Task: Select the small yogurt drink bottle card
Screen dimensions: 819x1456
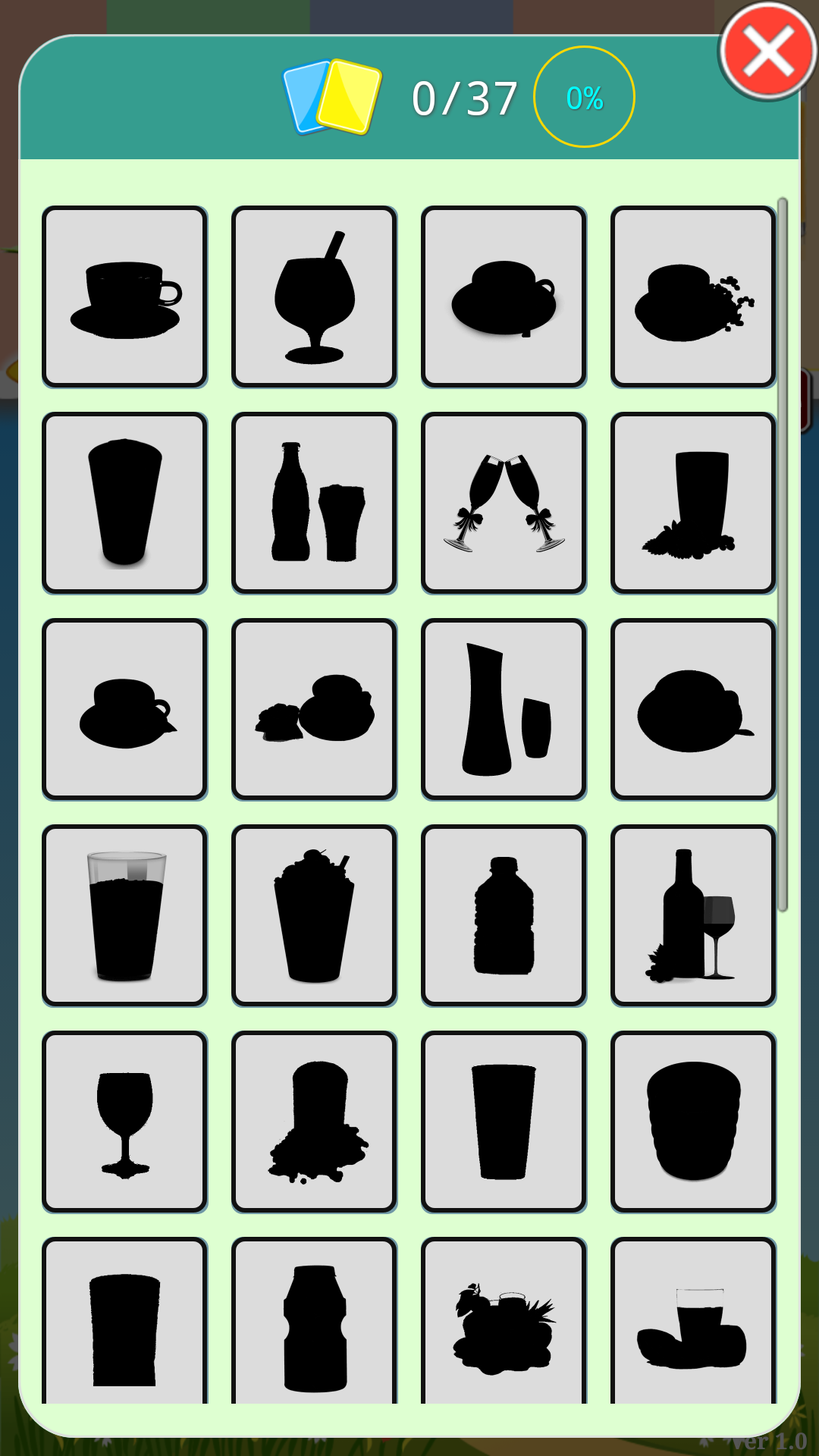Action: click(315, 1323)
